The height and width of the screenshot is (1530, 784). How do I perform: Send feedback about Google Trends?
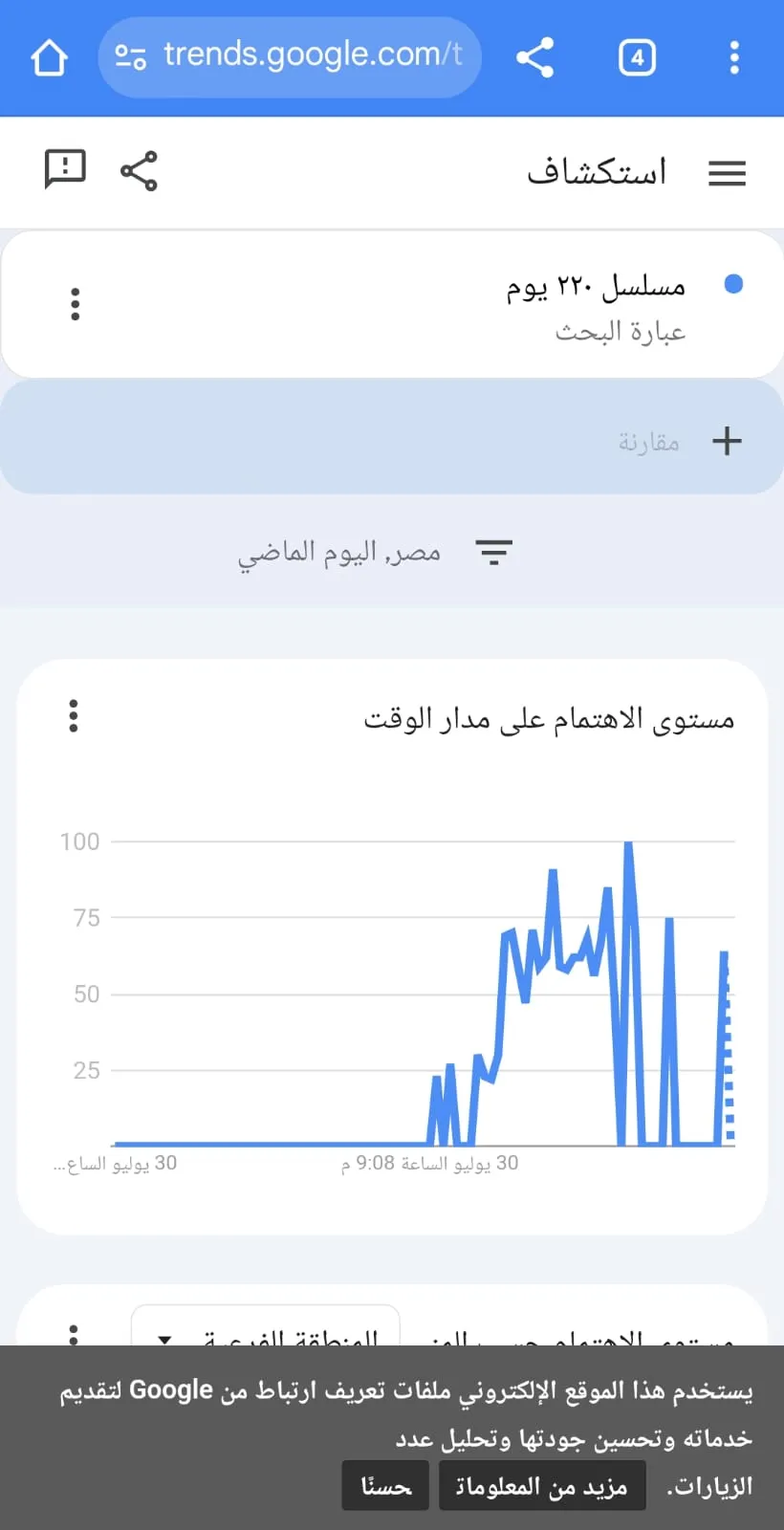click(x=65, y=171)
